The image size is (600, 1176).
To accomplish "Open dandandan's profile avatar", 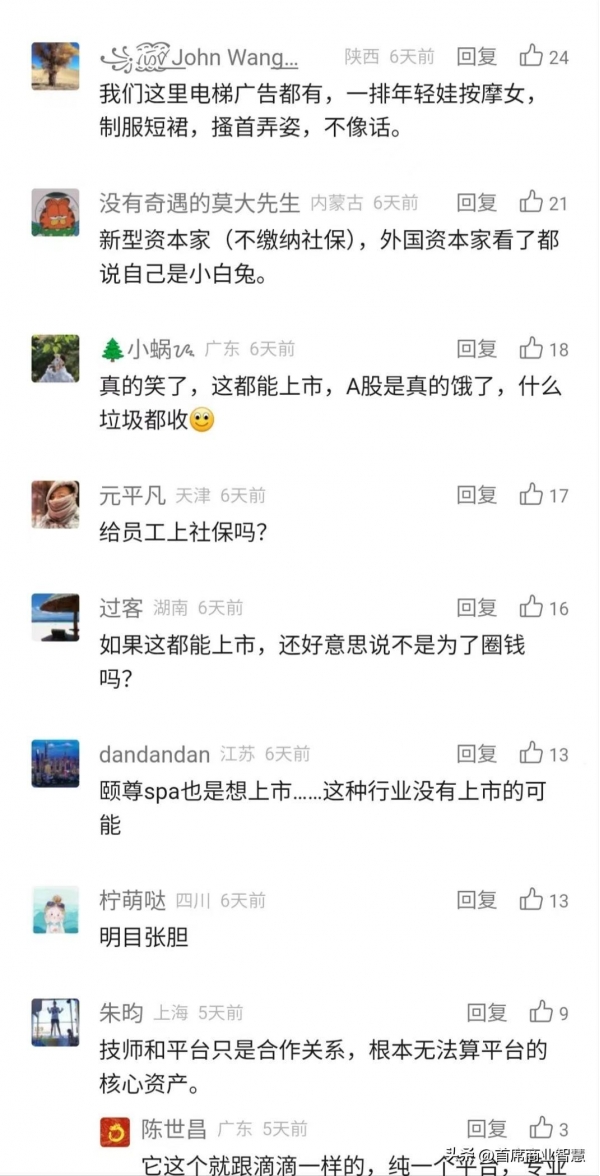I will pos(55,763).
